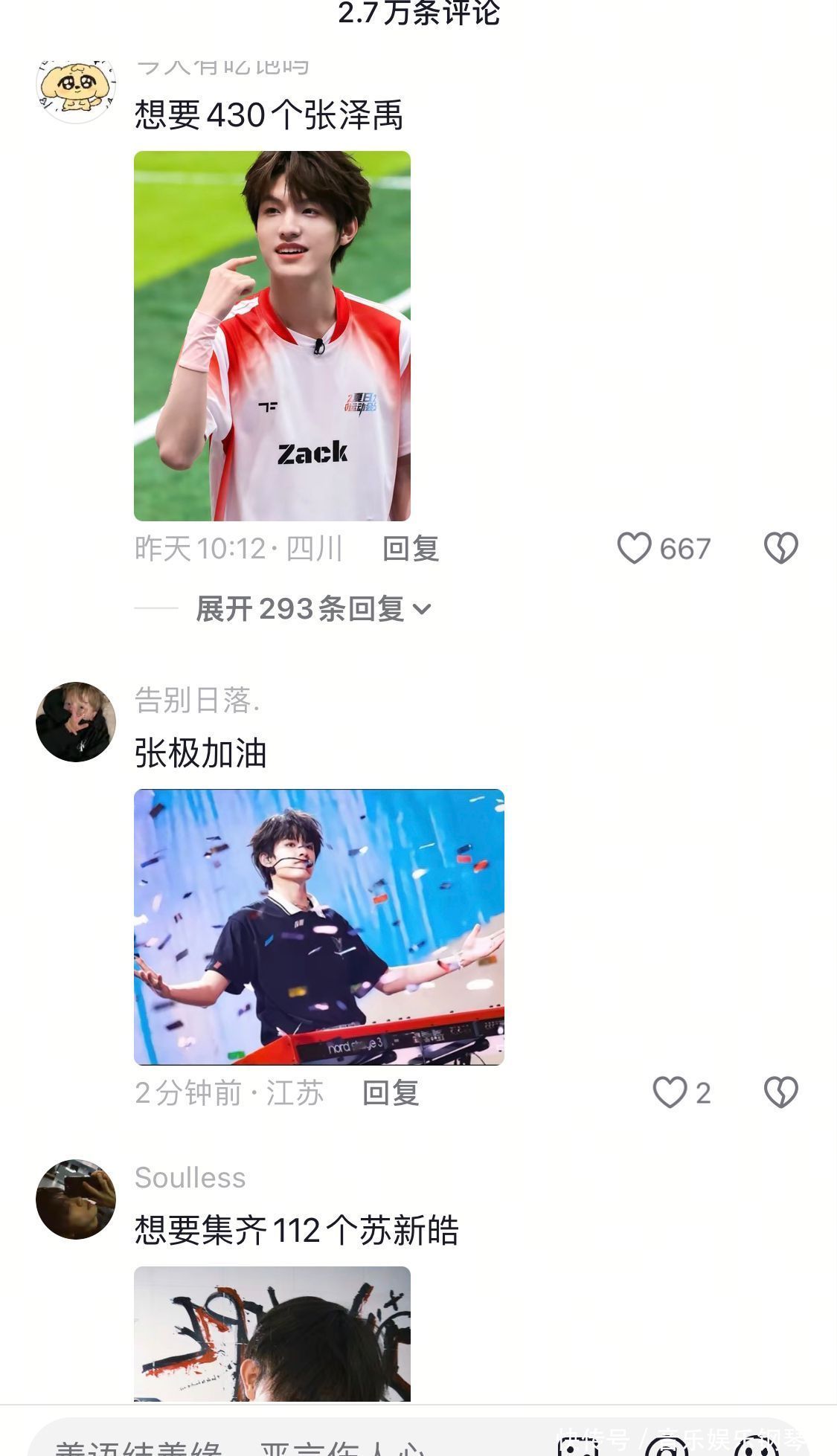Screen dimensions: 837x1456
Task: Reply to the 想要430个张泽禹 comment
Action: (410, 549)
